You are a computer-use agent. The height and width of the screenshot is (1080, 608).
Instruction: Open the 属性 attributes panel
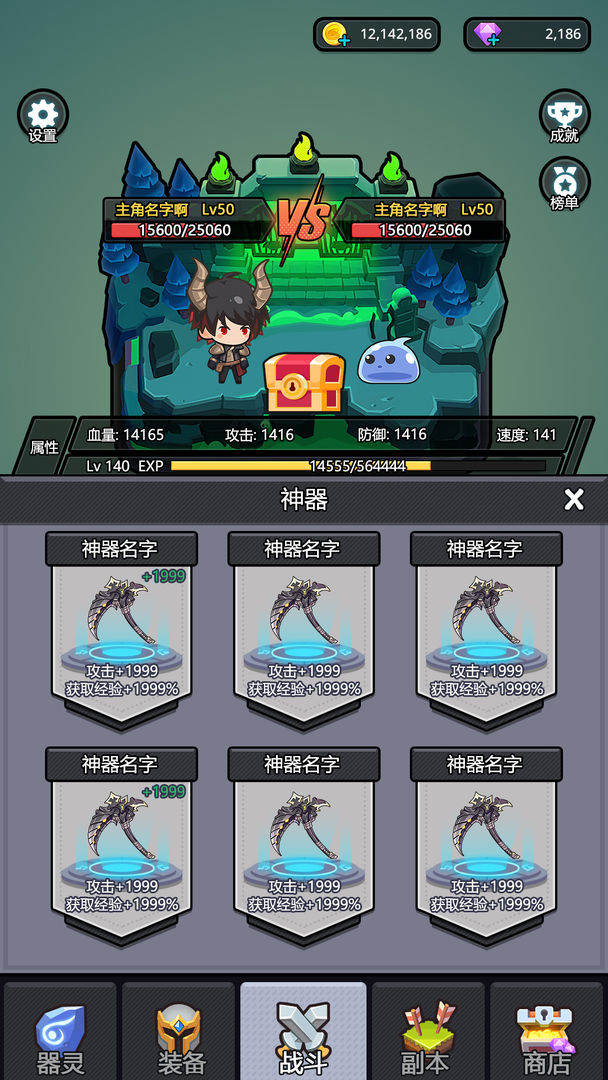45,447
